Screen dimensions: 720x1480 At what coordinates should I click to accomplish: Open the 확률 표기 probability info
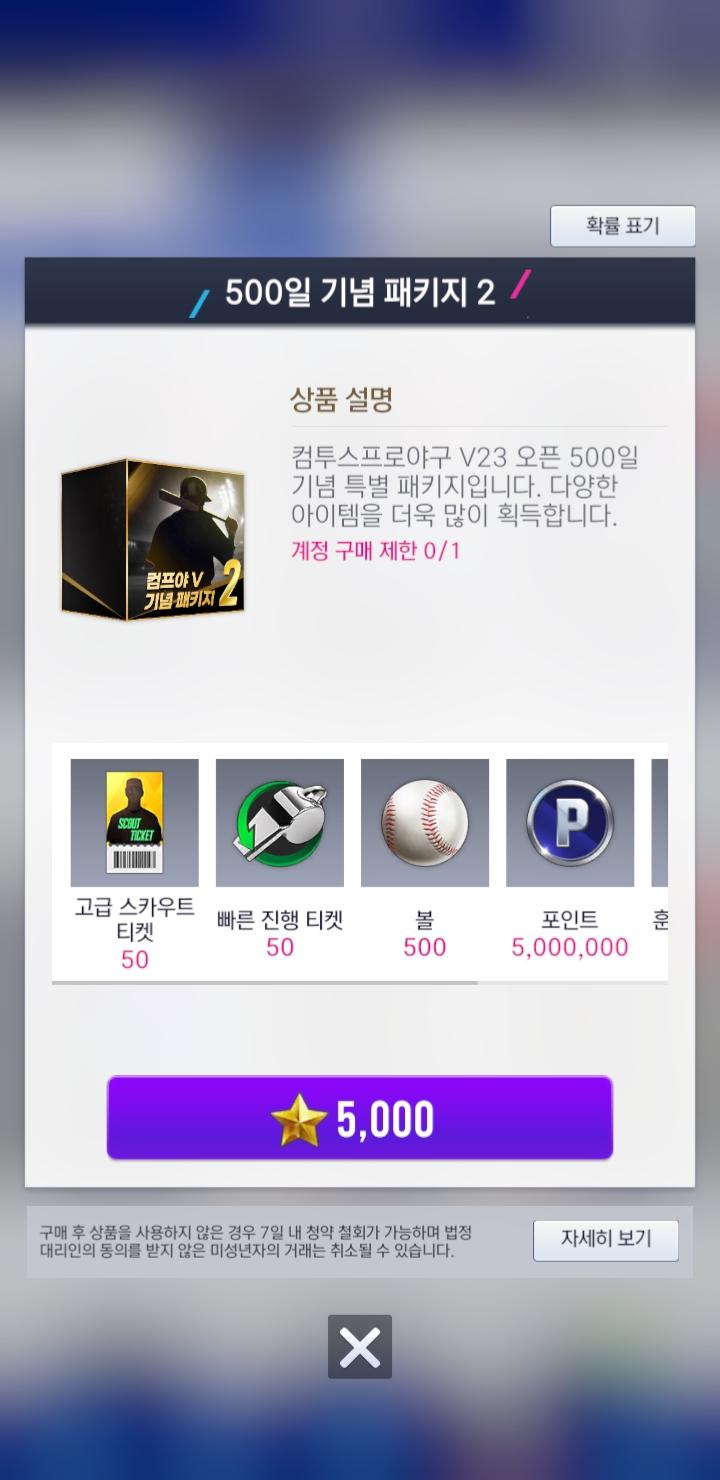point(622,226)
